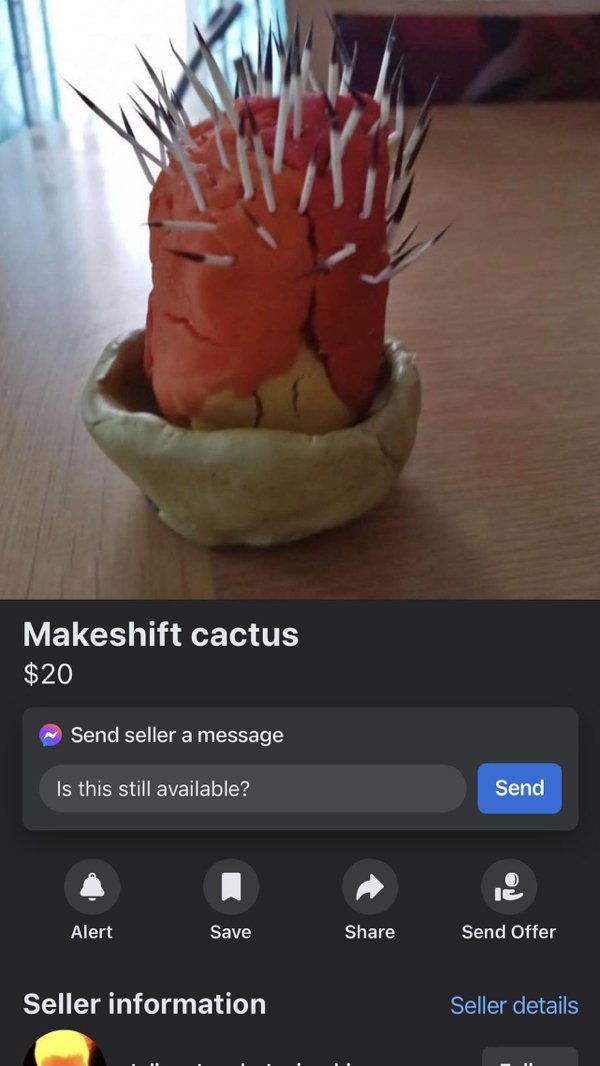
Task: Open the Makeshift cactus listing photo
Action: (x=300, y=300)
